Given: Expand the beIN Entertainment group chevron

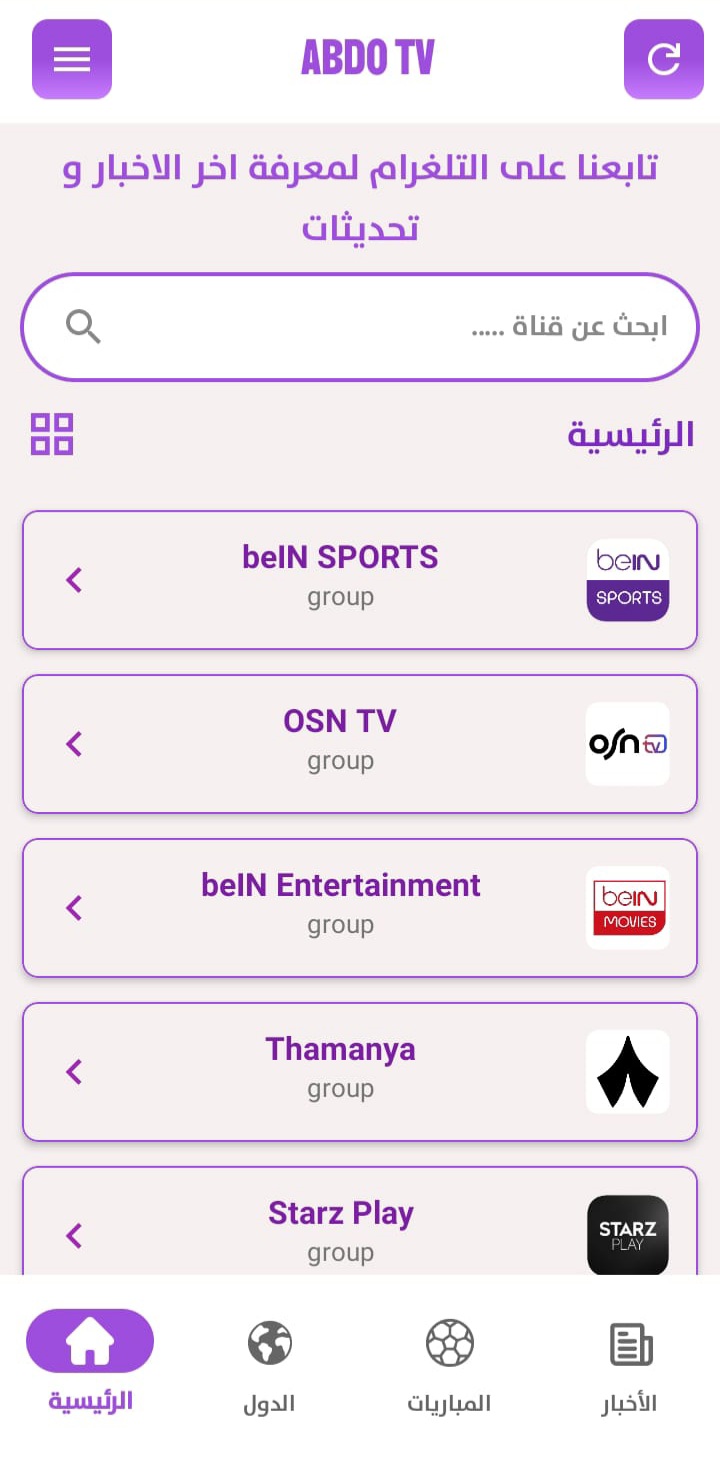Looking at the screenshot, I should click(x=73, y=908).
